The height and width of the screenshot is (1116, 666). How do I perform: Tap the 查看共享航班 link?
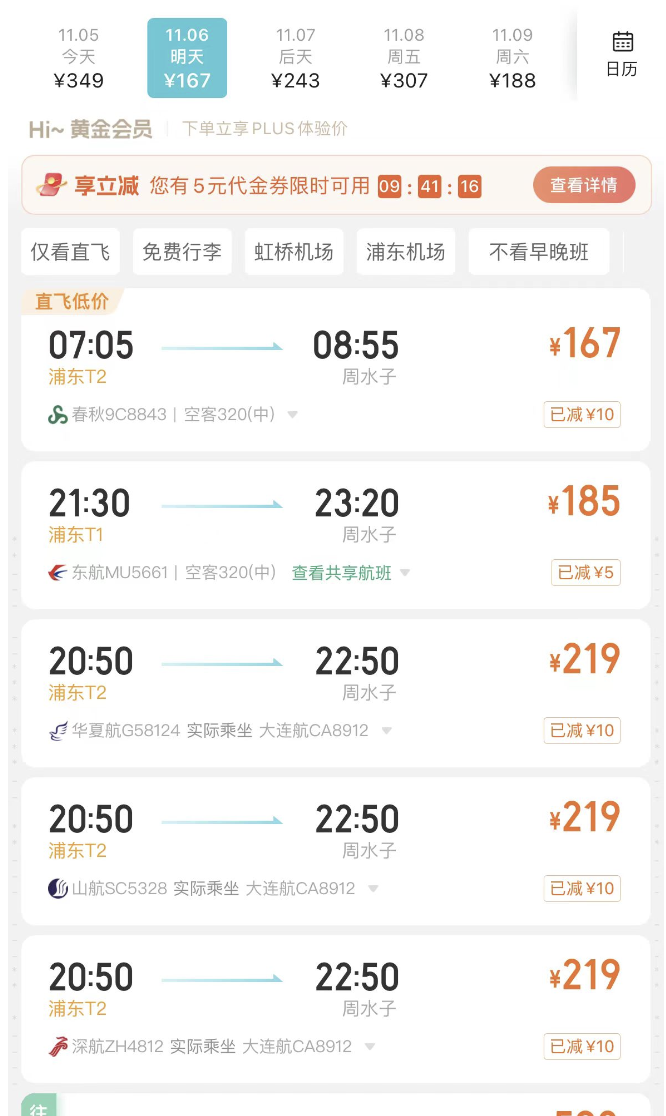click(x=342, y=573)
